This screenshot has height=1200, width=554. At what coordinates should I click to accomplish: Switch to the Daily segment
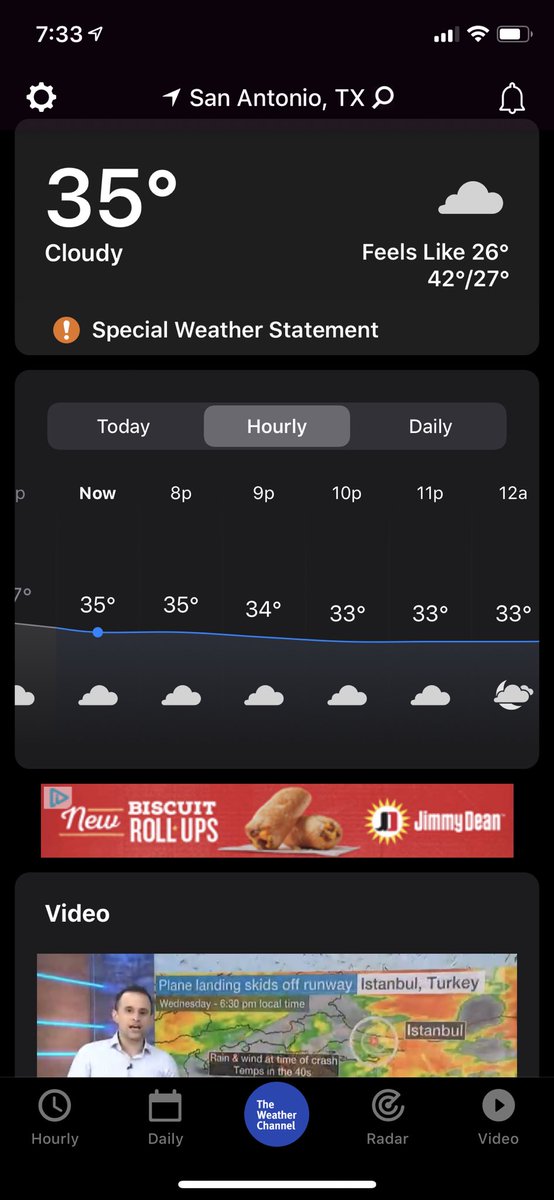click(430, 426)
